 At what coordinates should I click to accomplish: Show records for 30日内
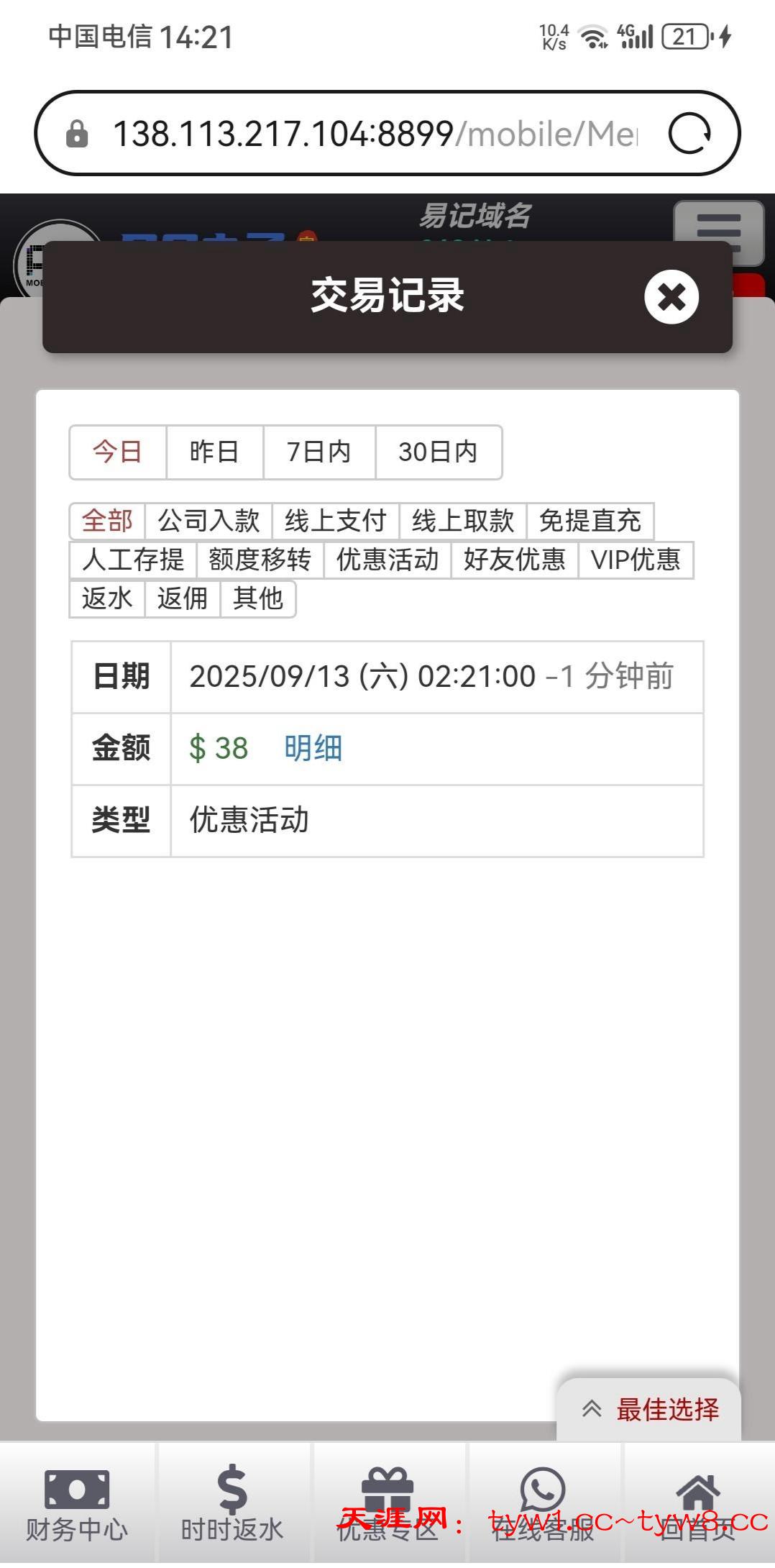[x=438, y=452]
